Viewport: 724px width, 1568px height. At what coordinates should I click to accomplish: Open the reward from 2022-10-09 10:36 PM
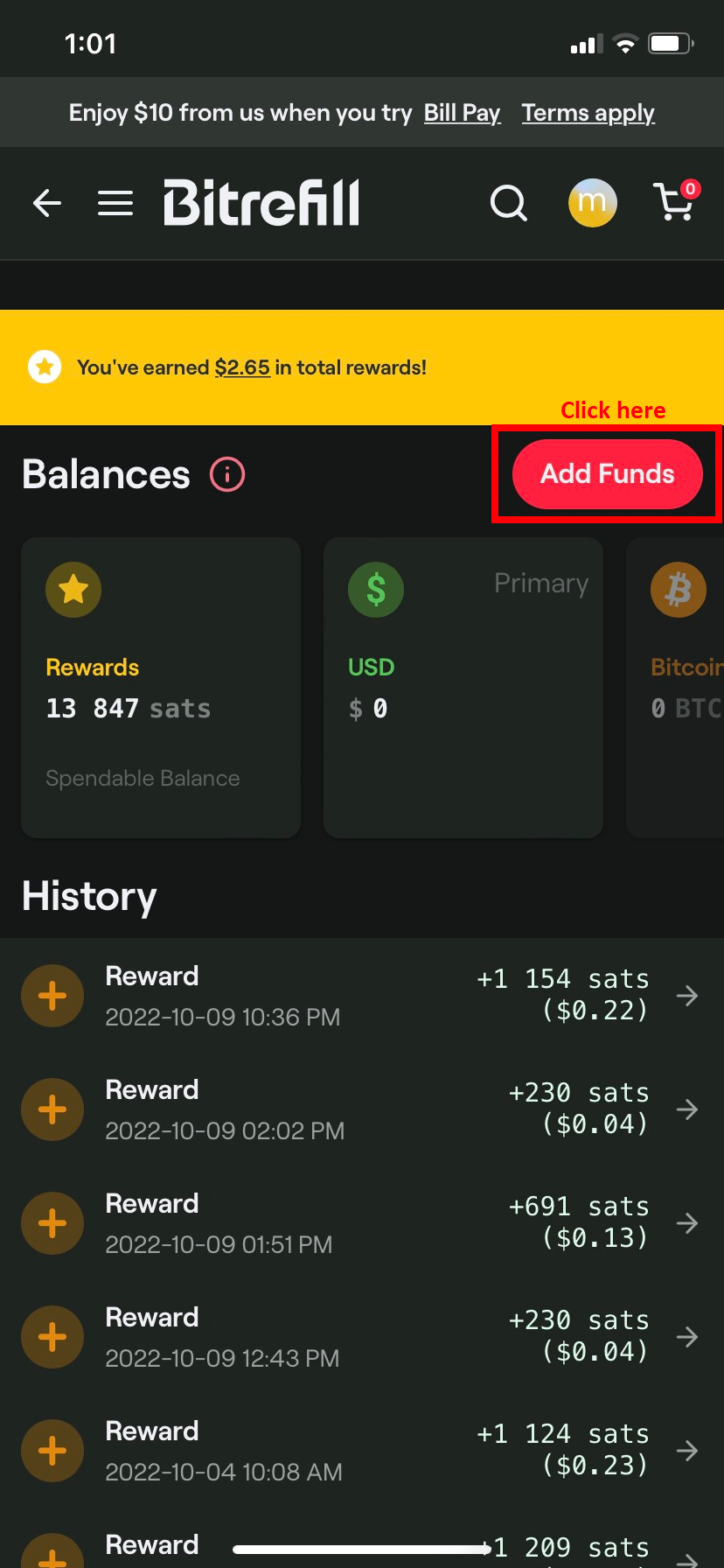(x=362, y=996)
